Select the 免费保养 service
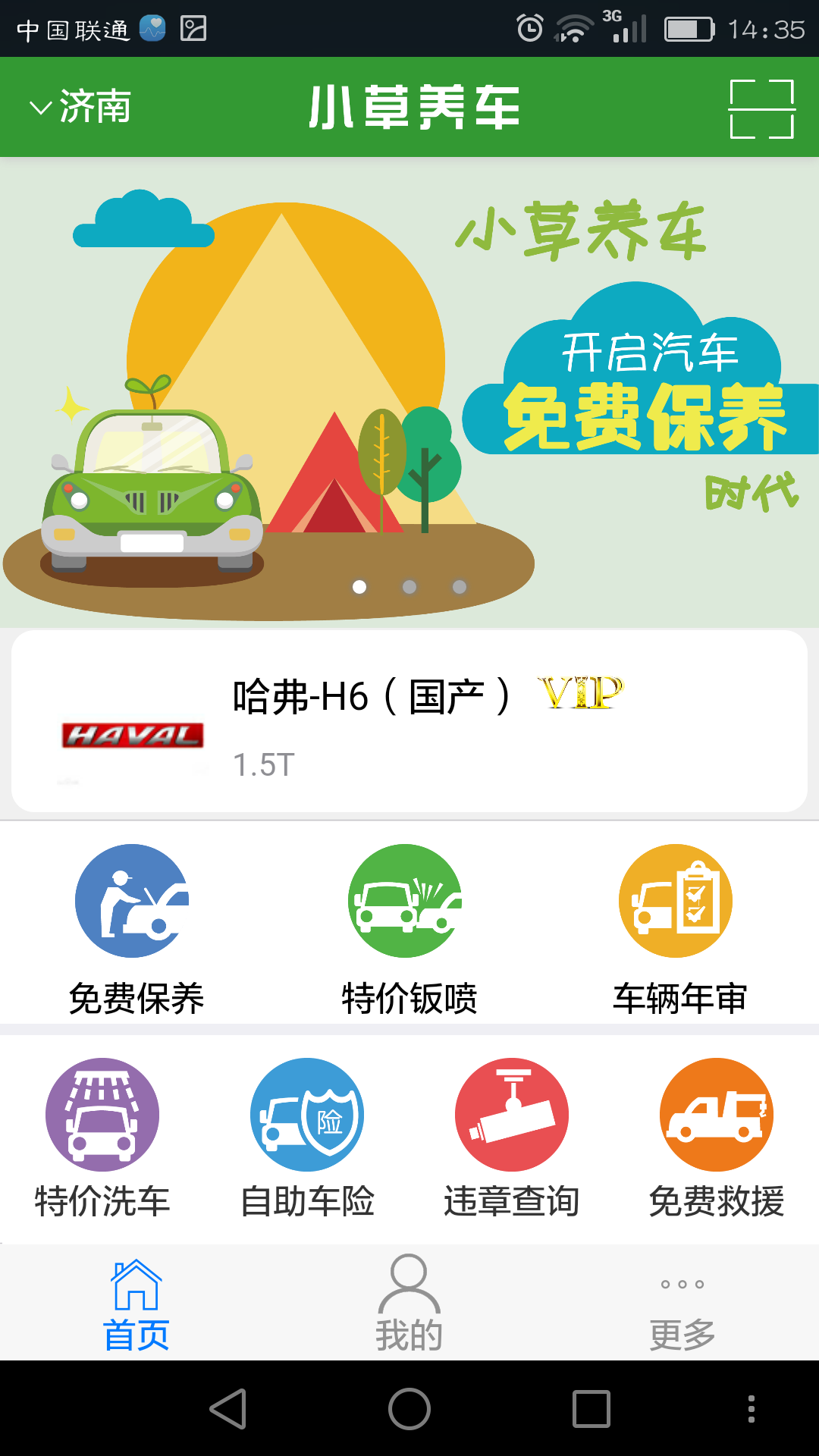Screen dimensions: 819x1456 point(135,929)
